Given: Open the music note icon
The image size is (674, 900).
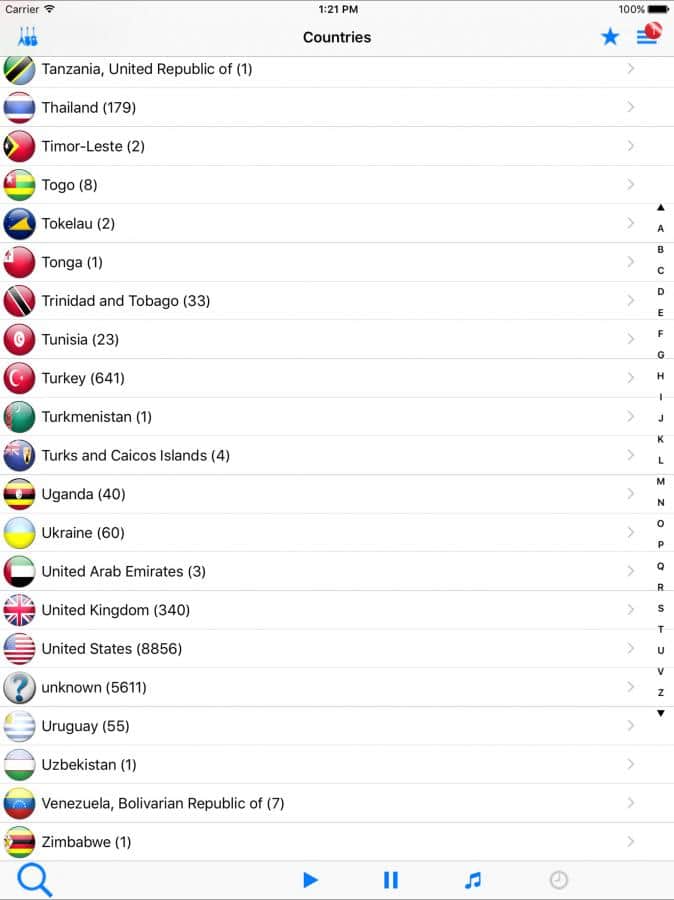Looking at the screenshot, I should coord(473,880).
